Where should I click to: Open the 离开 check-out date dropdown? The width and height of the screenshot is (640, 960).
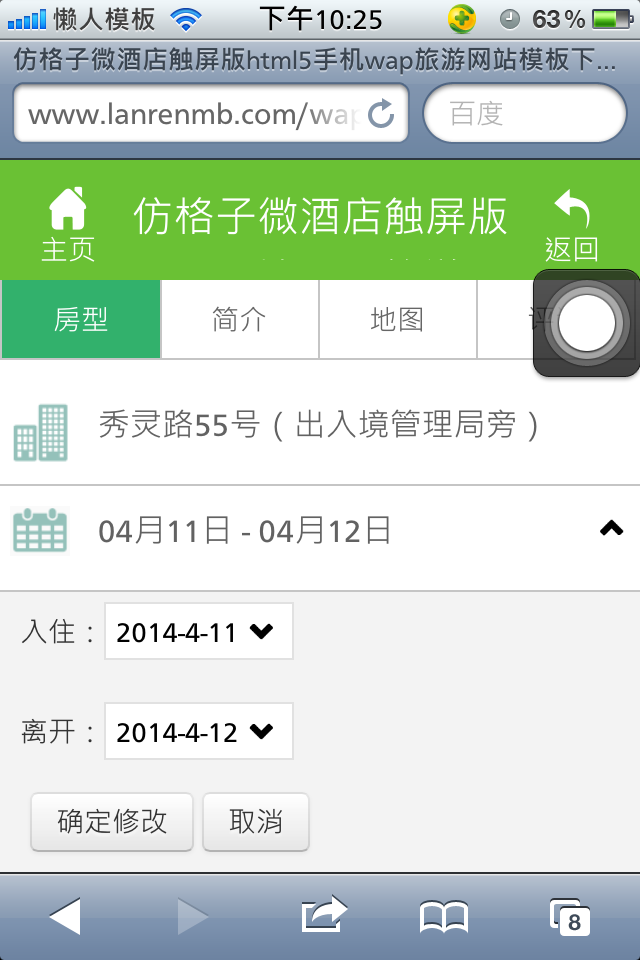(x=198, y=732)
